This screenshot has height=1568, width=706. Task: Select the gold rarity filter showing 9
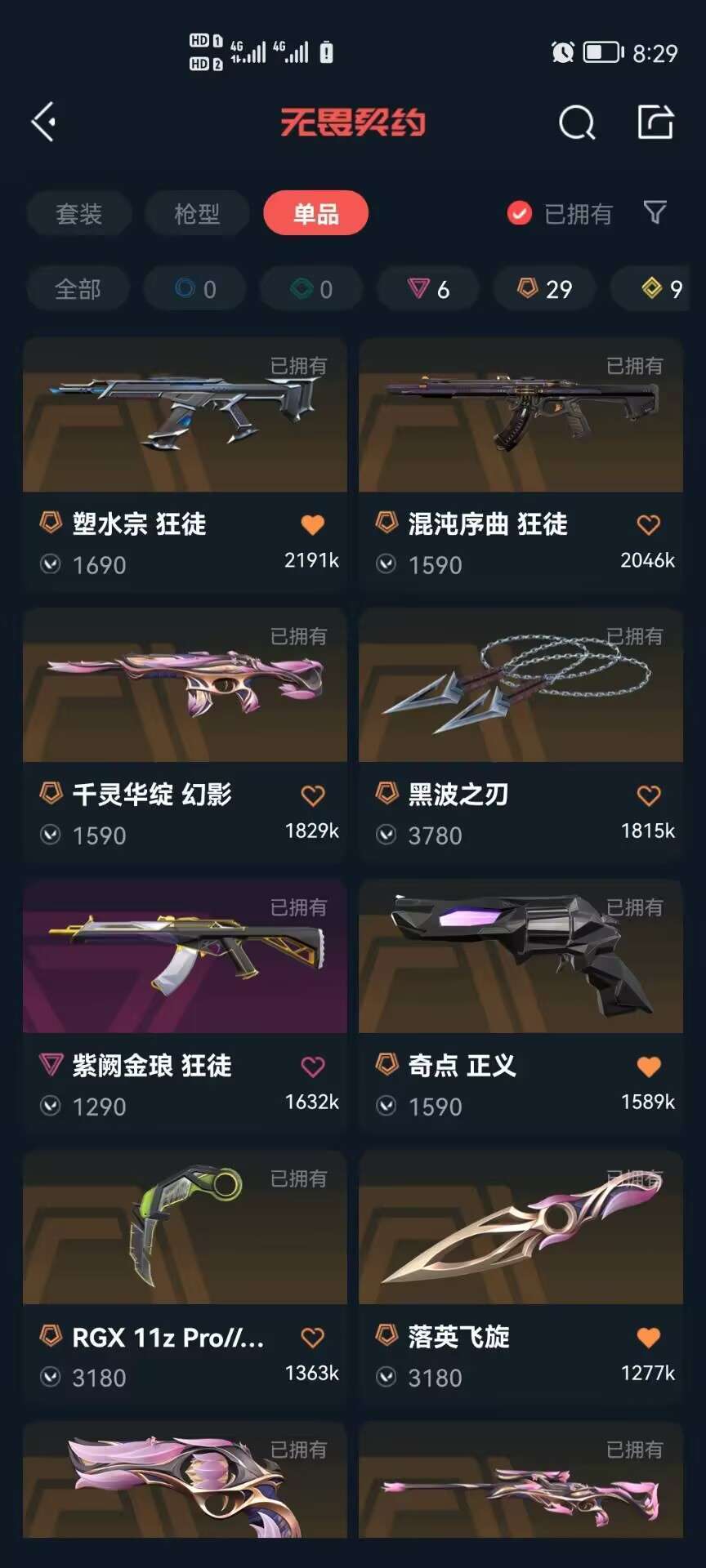click(654, 288)
